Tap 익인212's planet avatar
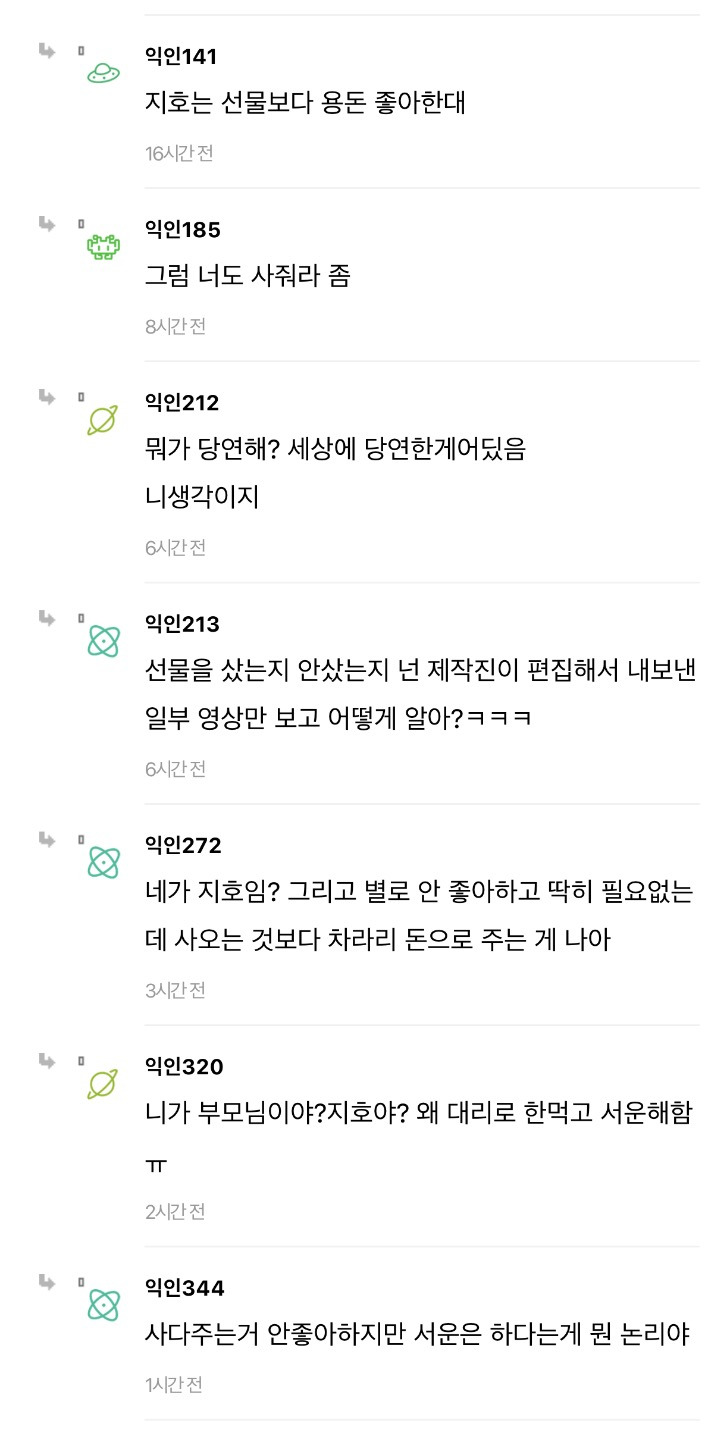 pos(103,419)
